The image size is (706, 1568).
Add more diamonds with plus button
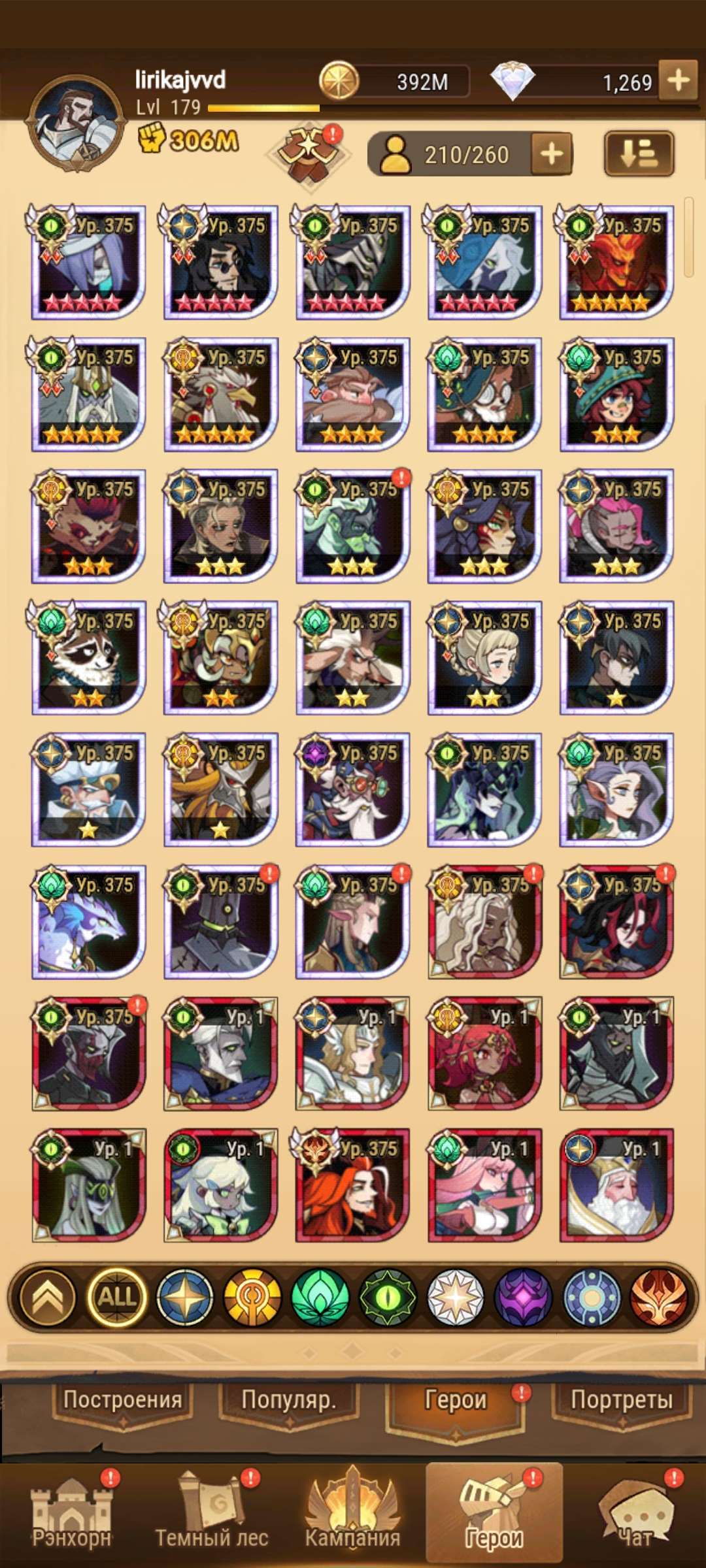[x=678, y=81]
